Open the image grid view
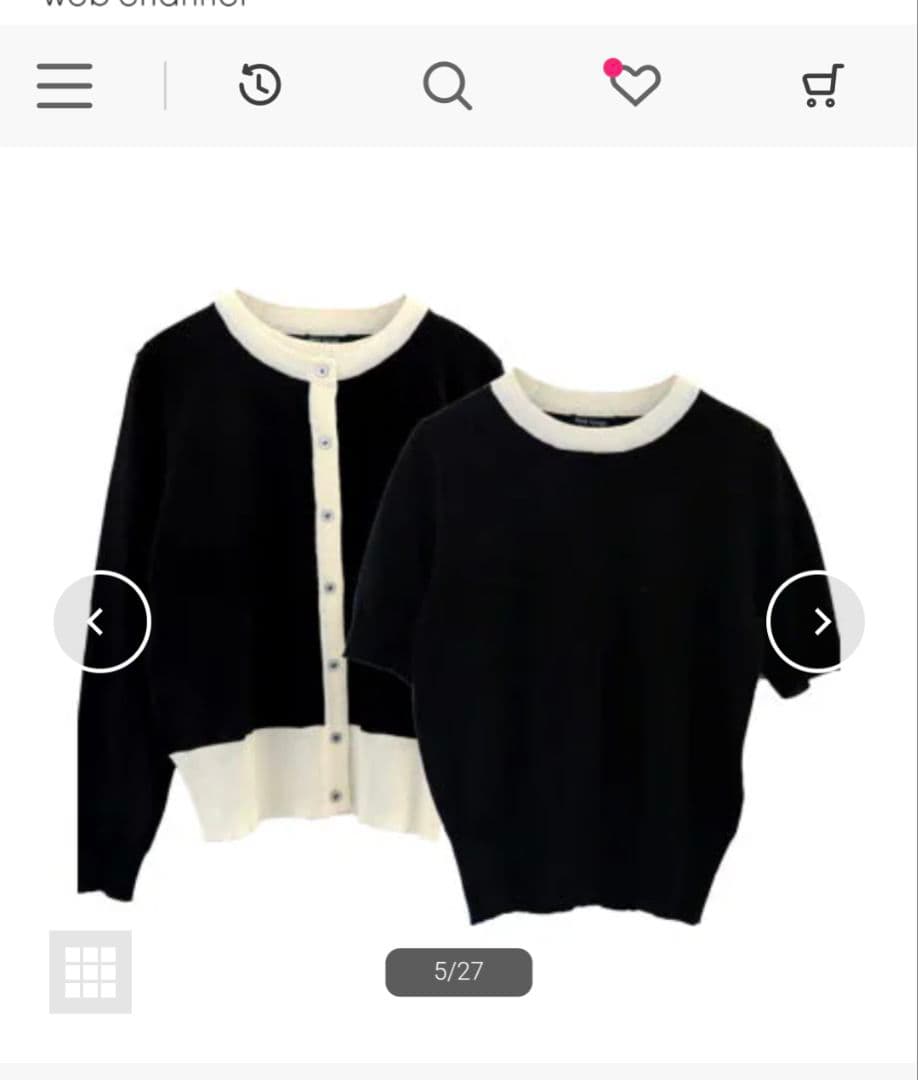 click(90, 971)
